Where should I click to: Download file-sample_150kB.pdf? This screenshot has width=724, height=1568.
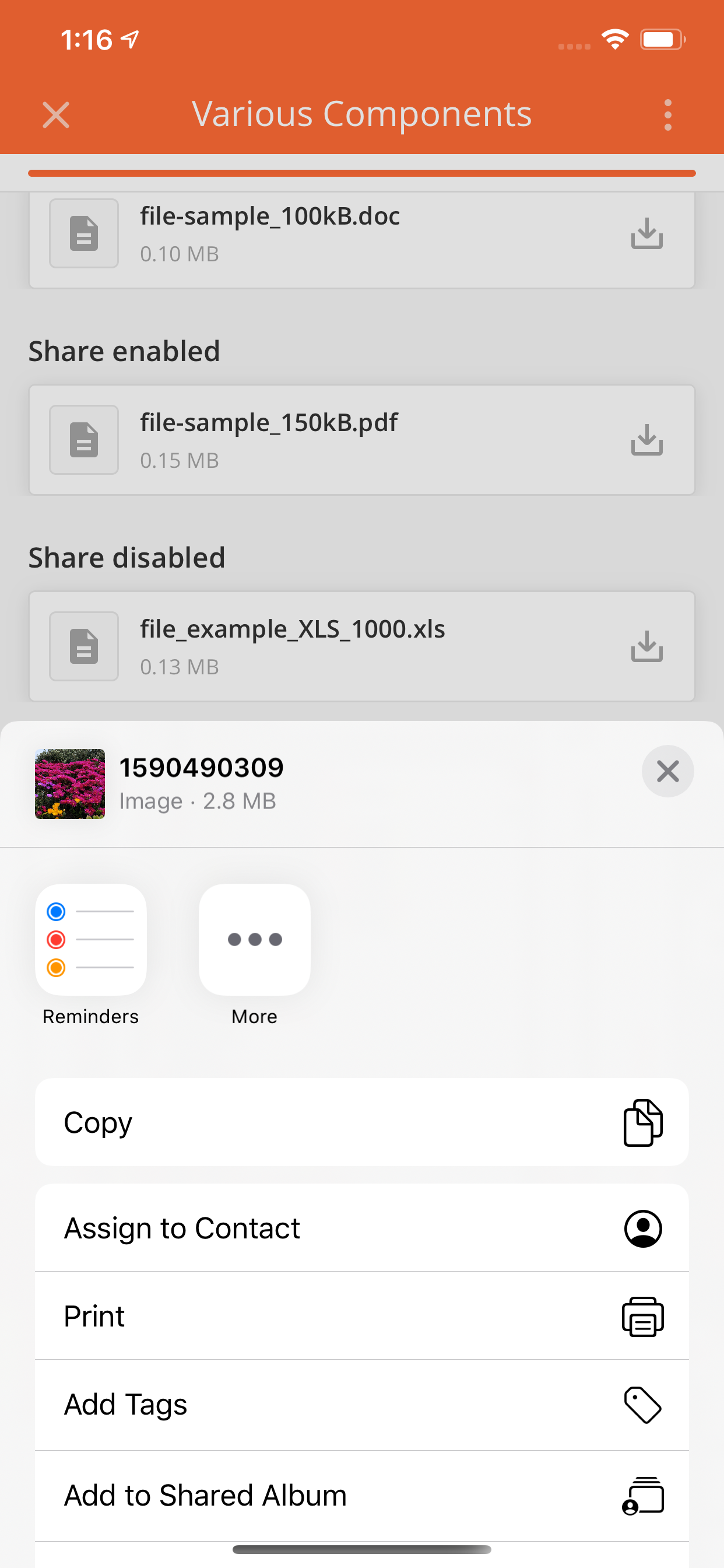click(646, 439)
